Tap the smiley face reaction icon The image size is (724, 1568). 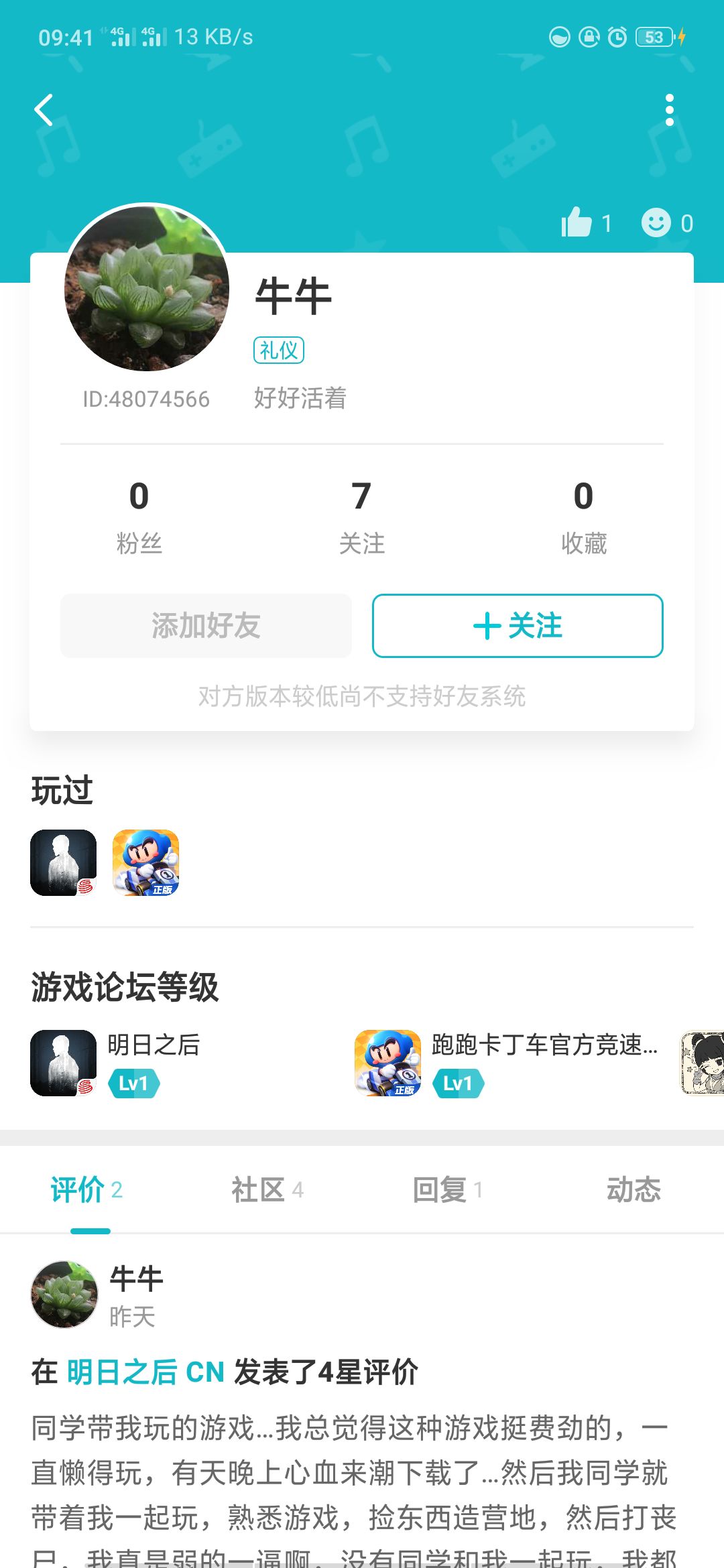pyautogui.click(x=656, y=223)
